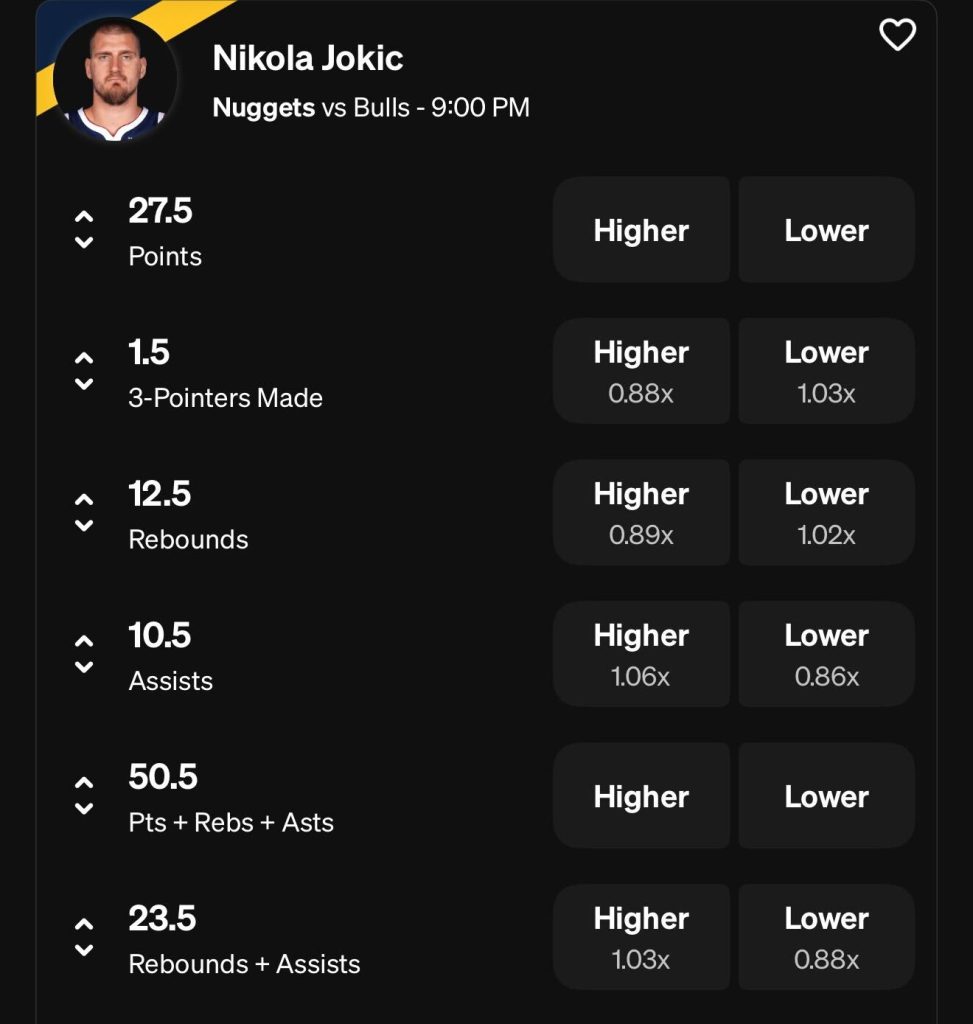Pick Higher at 0.88x for 3-Pointers Made
Image resolution: width=973 pixels, height=1024 pixels.
(x=641, y=370)
